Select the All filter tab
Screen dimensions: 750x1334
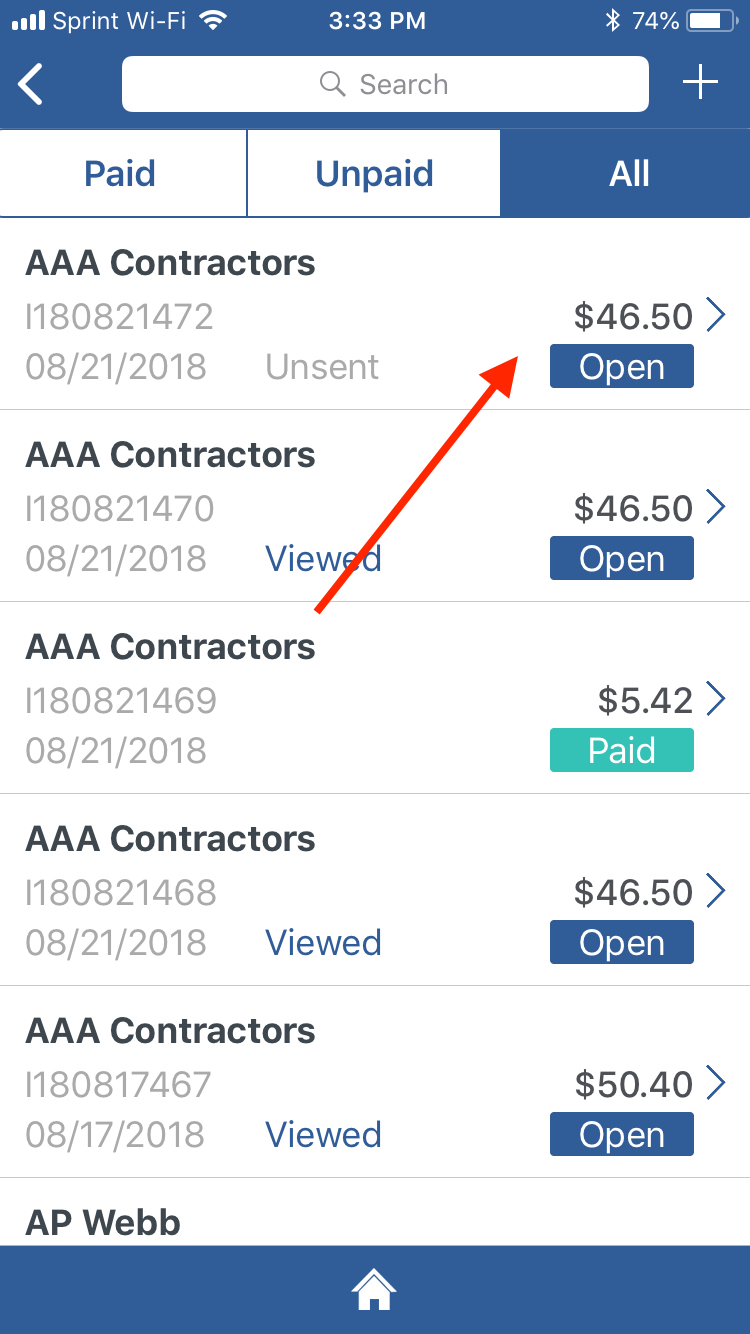[629, 173]
